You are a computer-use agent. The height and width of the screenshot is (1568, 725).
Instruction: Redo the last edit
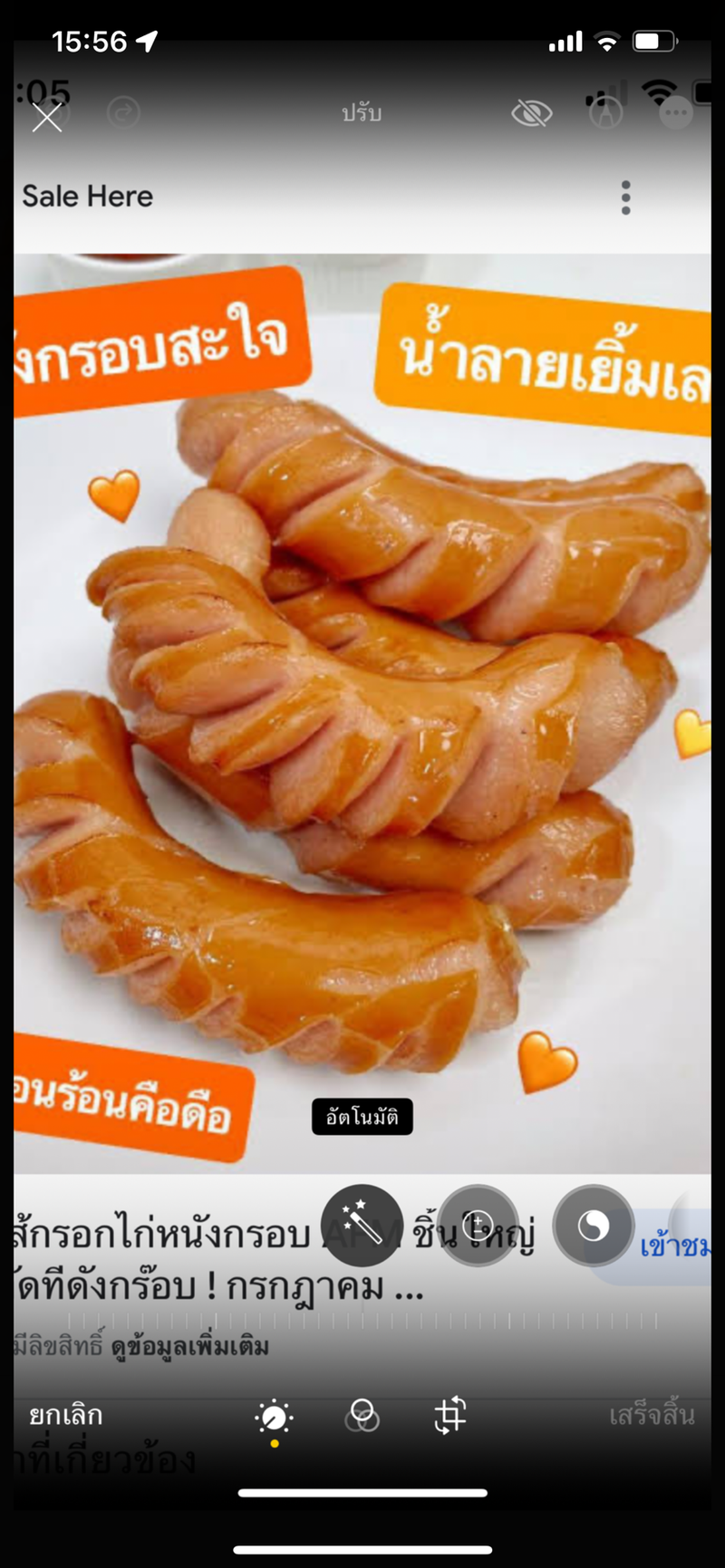tap(123, 113)
